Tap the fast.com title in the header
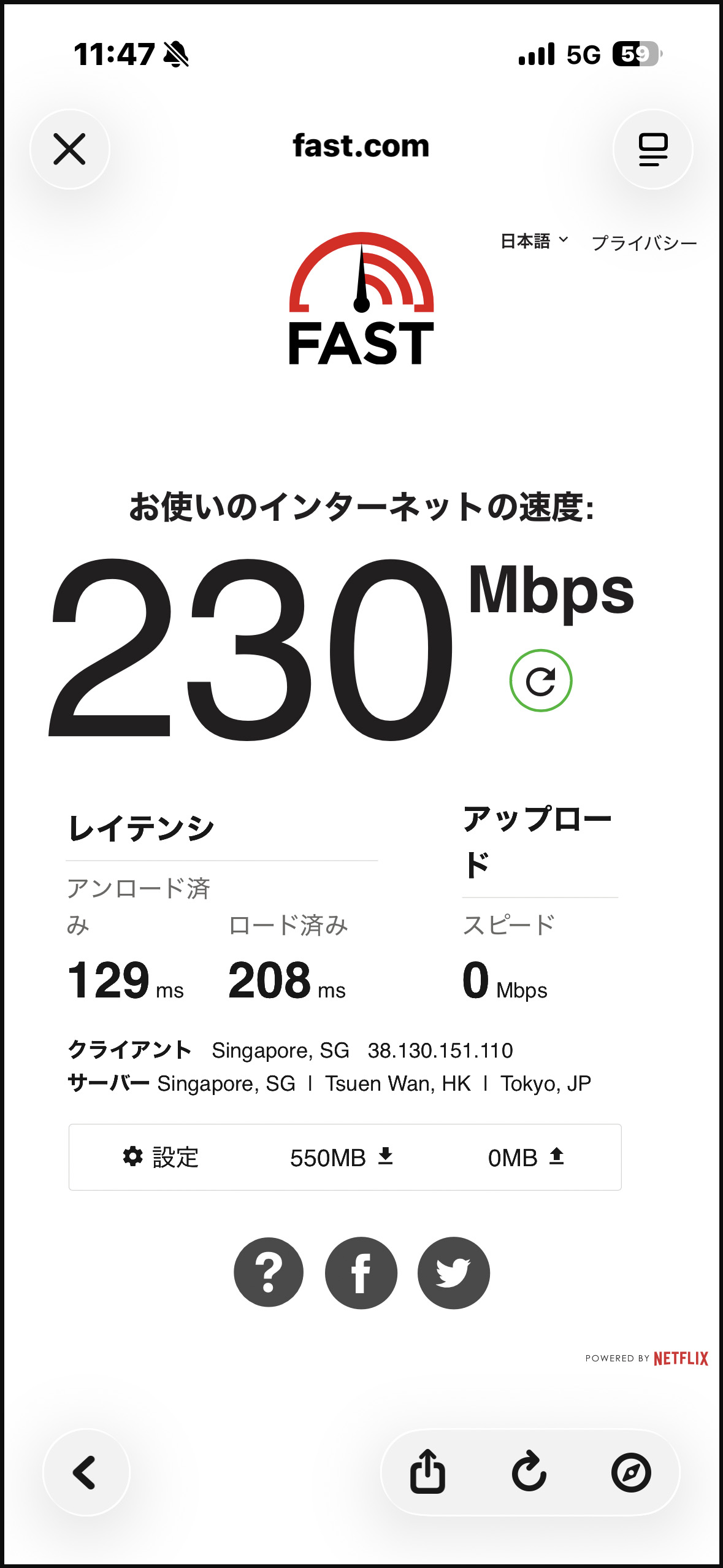 click(x=361, y=146)
